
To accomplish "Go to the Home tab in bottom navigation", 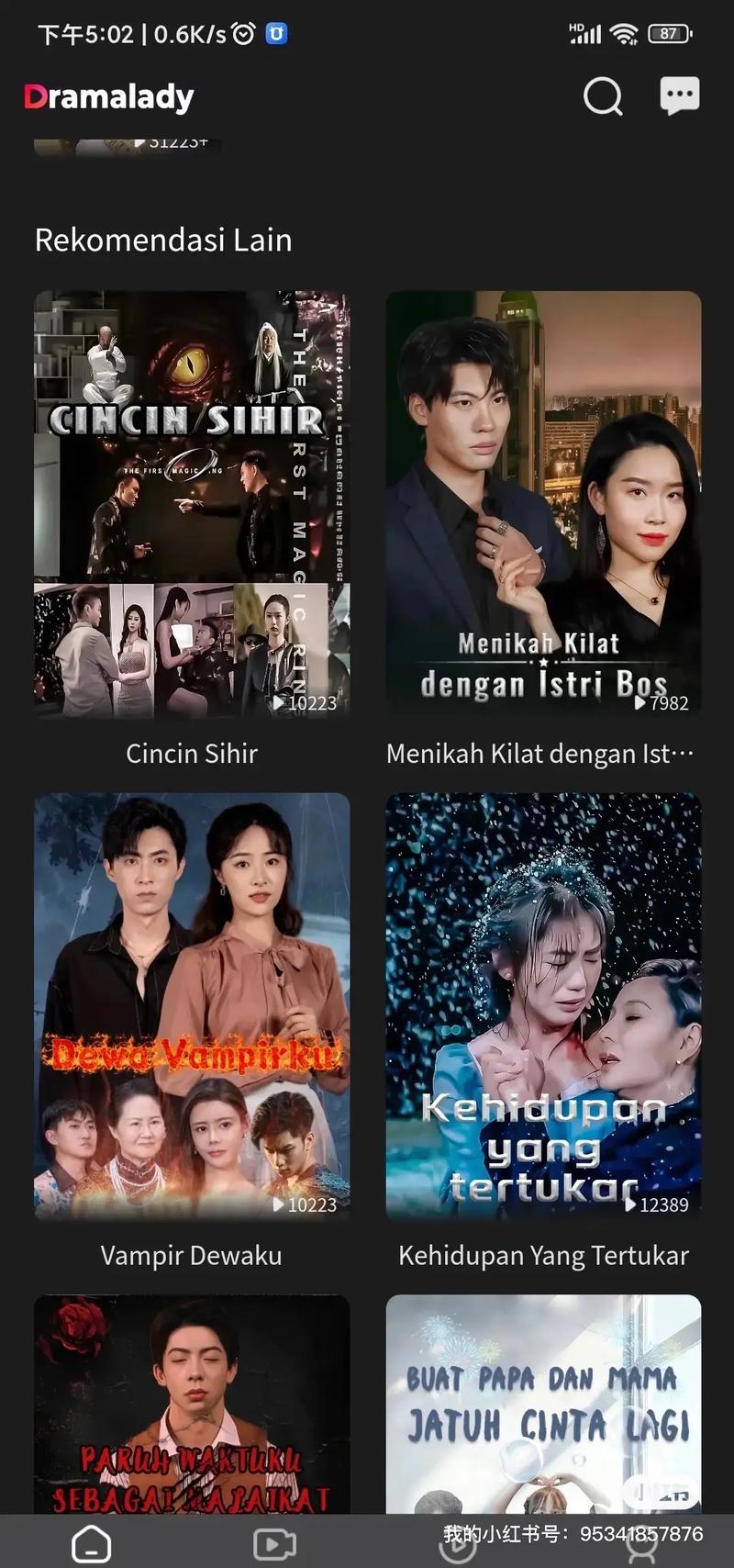I will click(92, 1544).
